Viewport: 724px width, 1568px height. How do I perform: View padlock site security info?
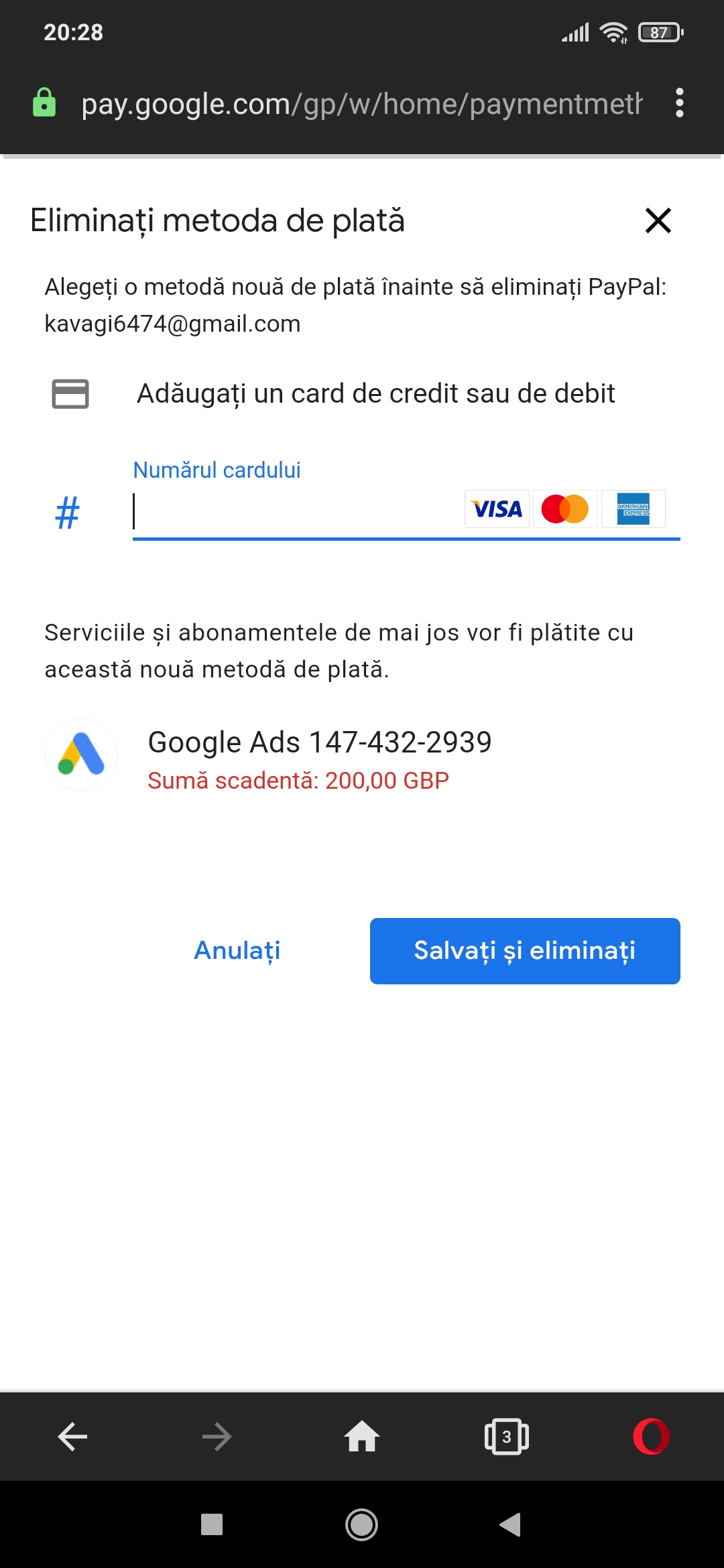pyautogui.click(x=44, y=103)
